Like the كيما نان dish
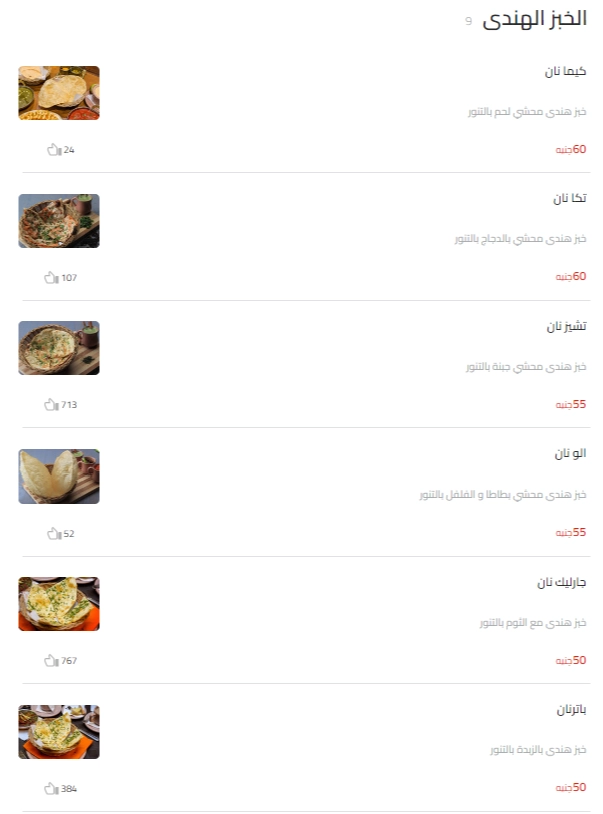This screenshot has height=814, width=603. point(53,150)
